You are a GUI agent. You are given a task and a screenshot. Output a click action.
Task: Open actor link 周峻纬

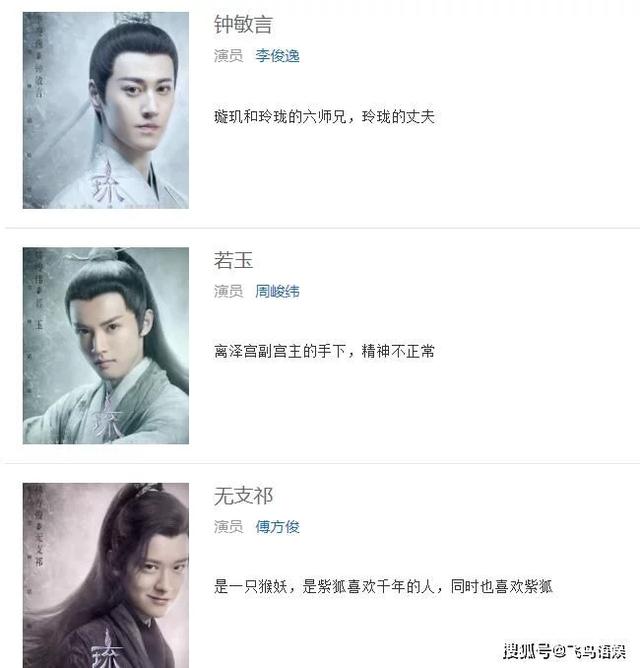point(277,291)
